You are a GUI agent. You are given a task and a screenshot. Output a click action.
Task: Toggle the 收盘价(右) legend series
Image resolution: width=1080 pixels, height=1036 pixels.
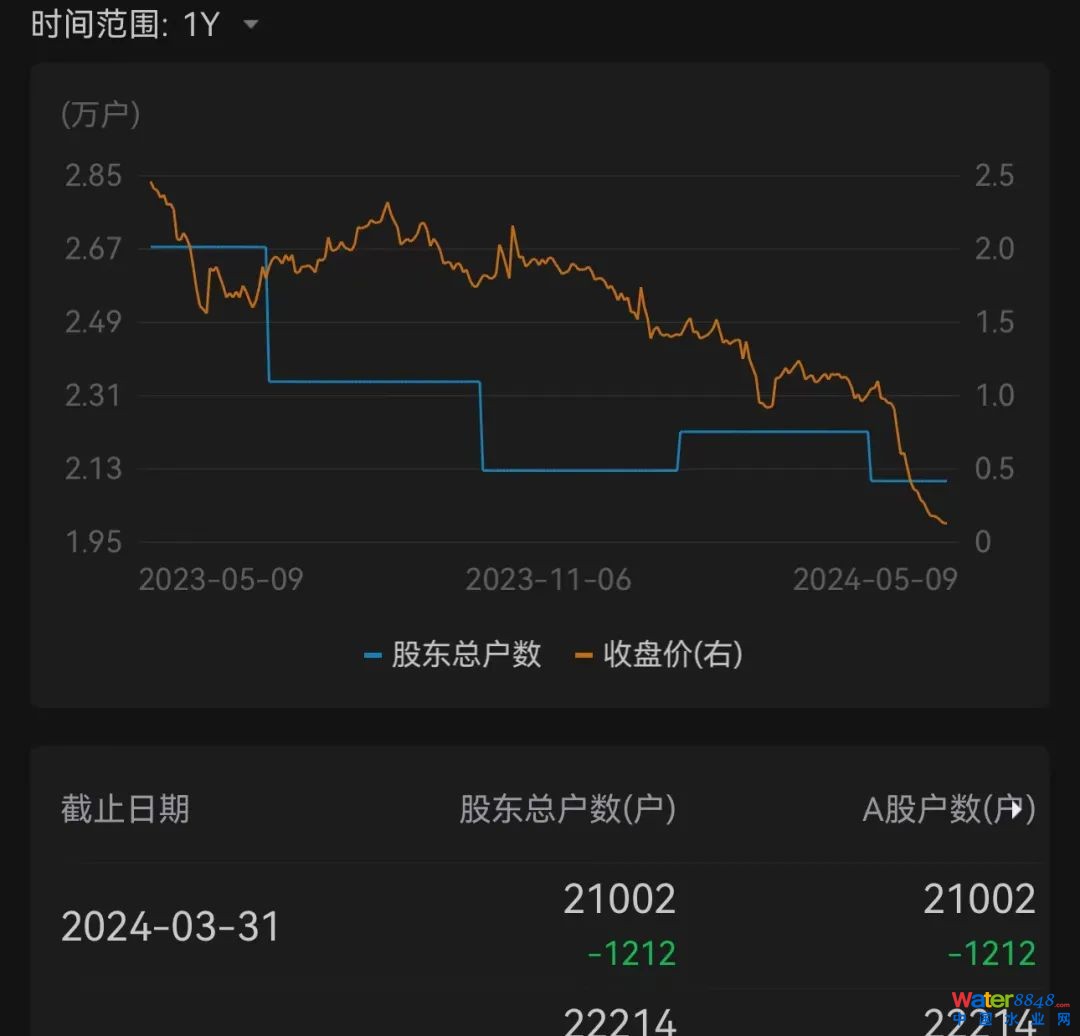[660, 655]
